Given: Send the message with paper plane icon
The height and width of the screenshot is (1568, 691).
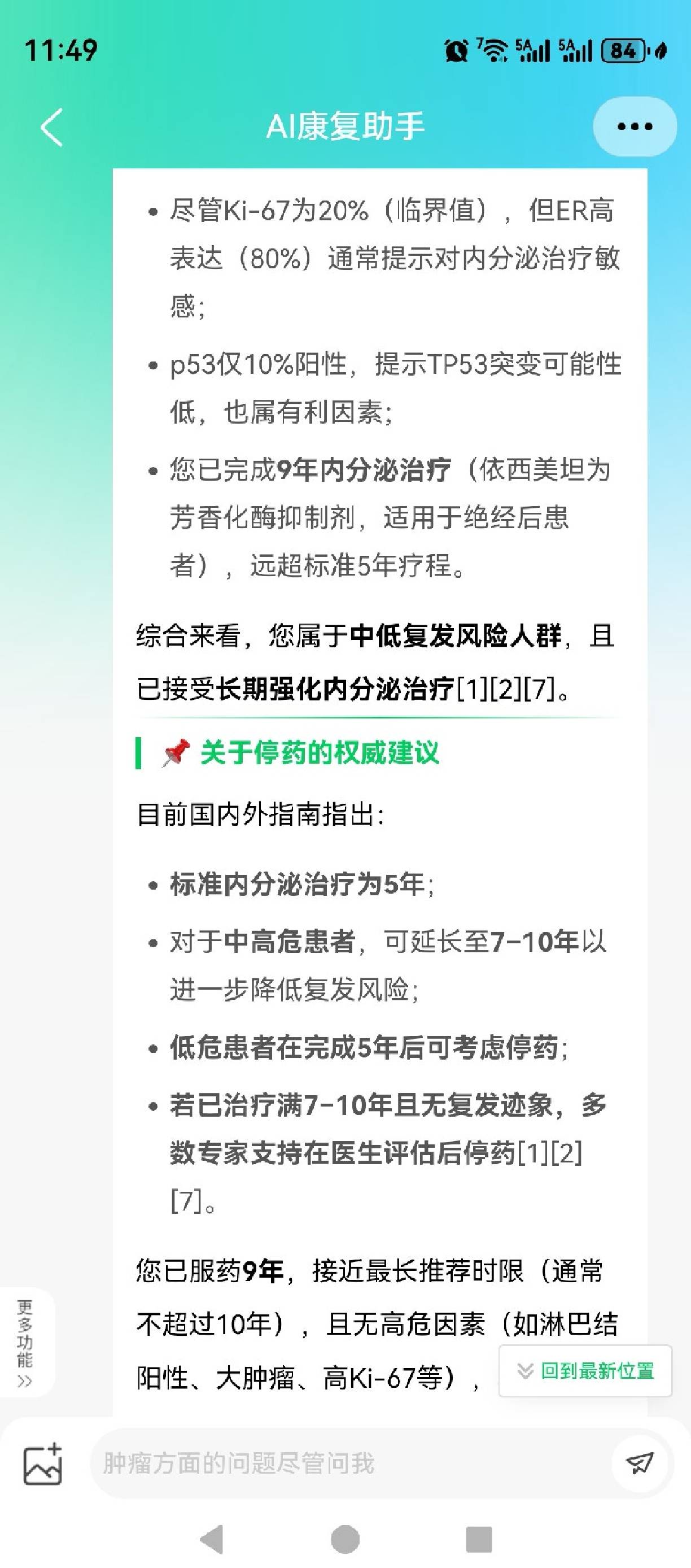Looking at the screenshot, I should 640,1464.
